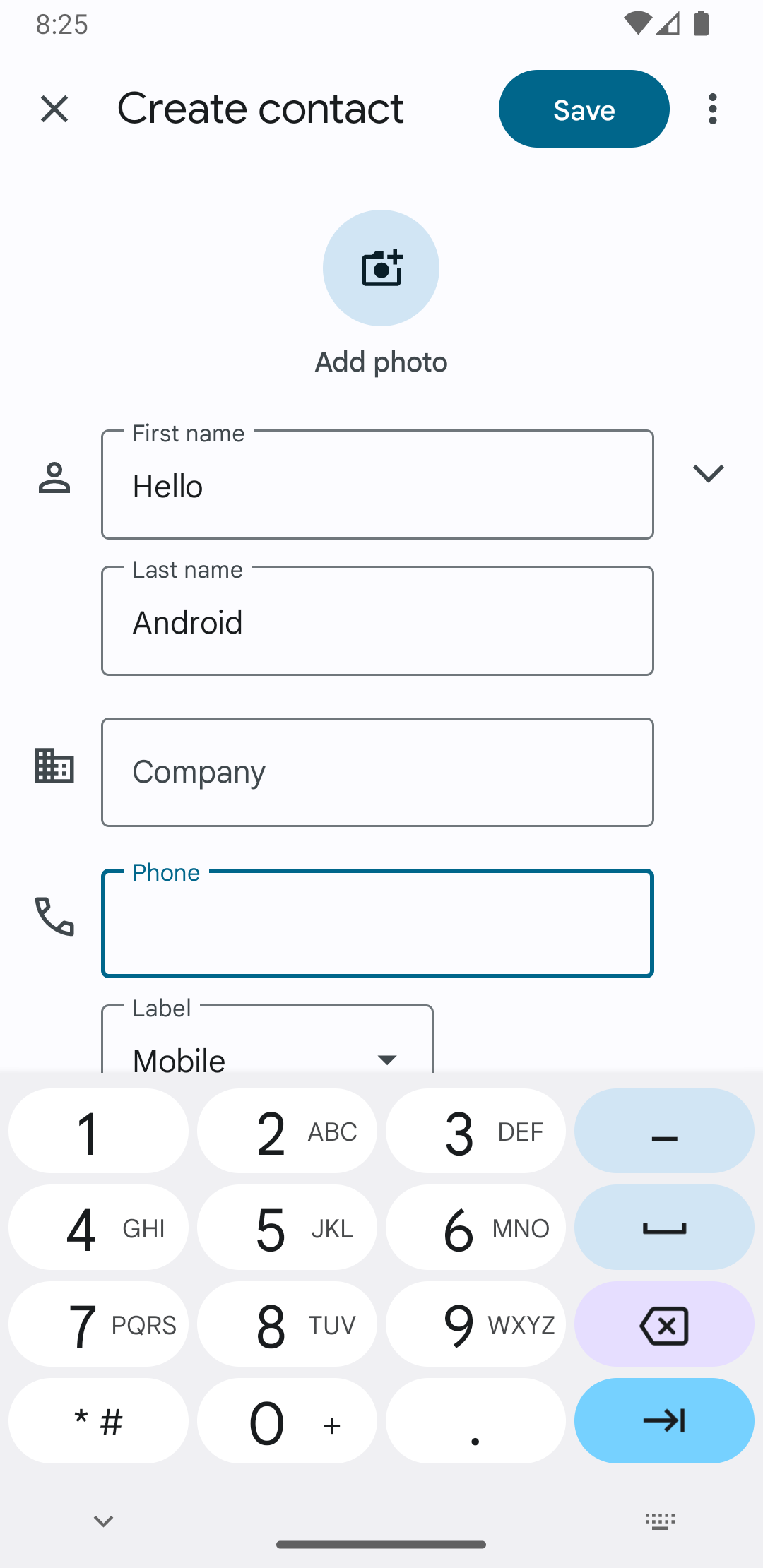763x1568 pixels.
Task: Tap Save to store the contact
Action: [584, 109]
